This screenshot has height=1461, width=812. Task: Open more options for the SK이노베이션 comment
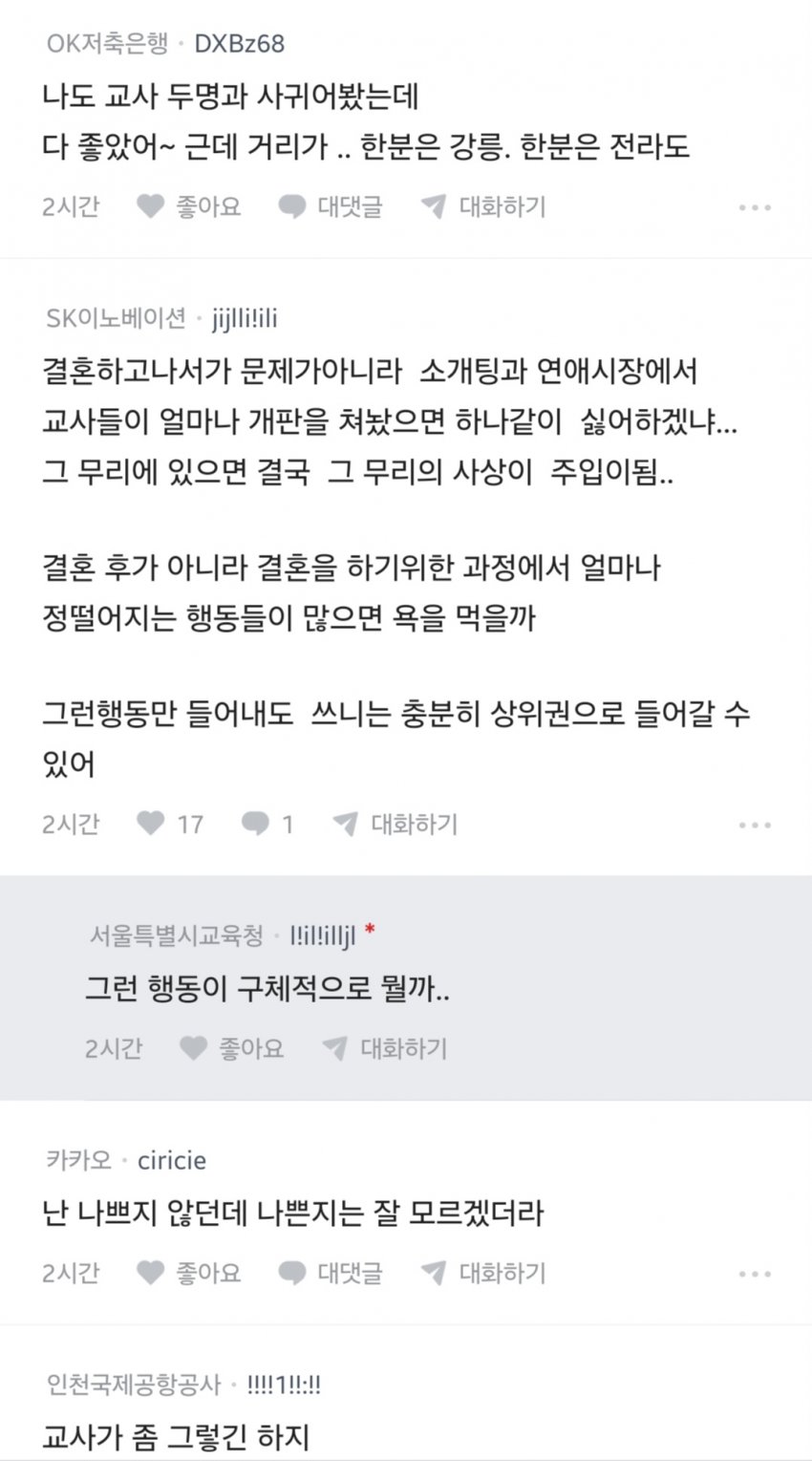755,825
